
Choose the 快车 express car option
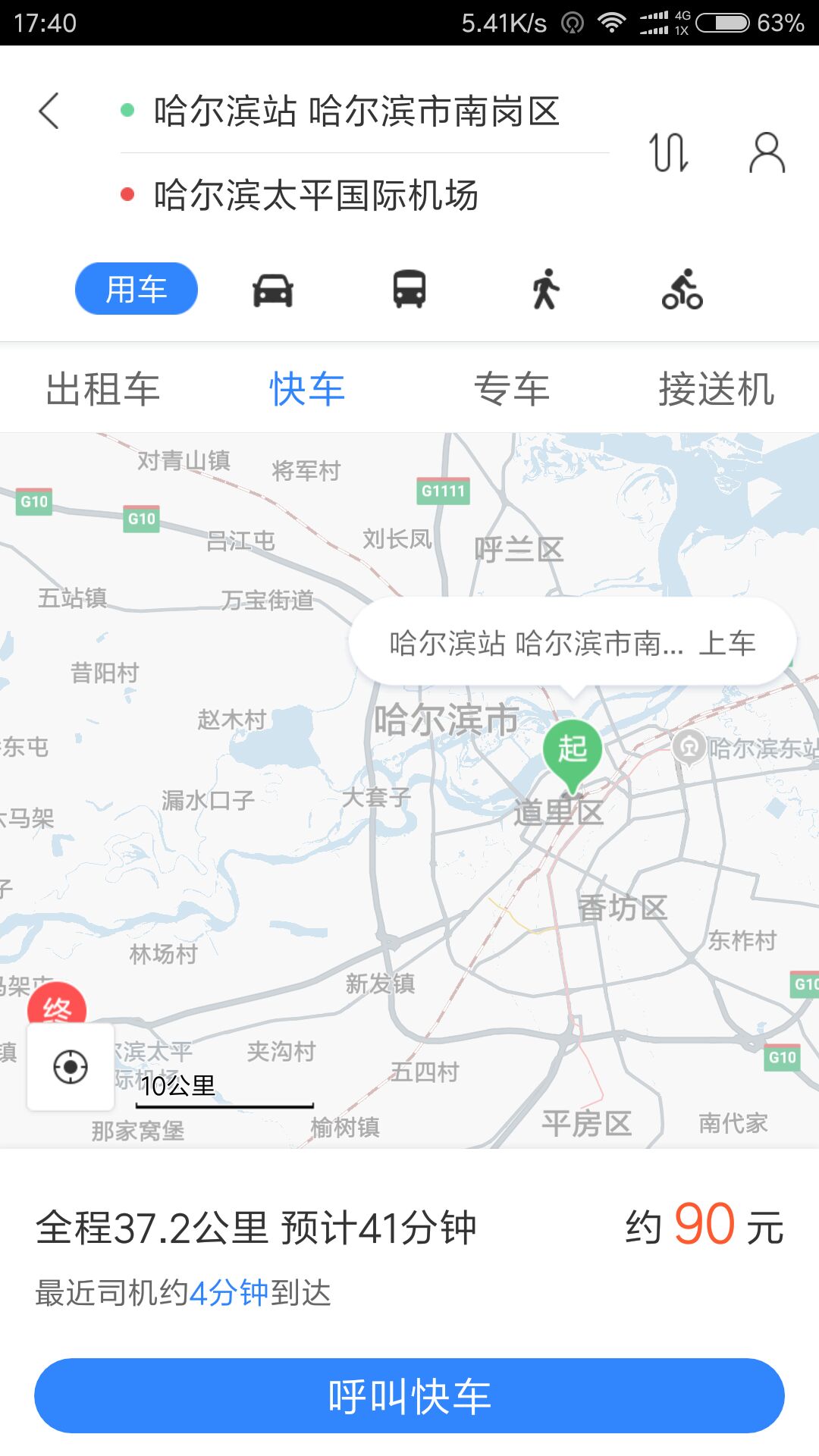tap(307, 389)
